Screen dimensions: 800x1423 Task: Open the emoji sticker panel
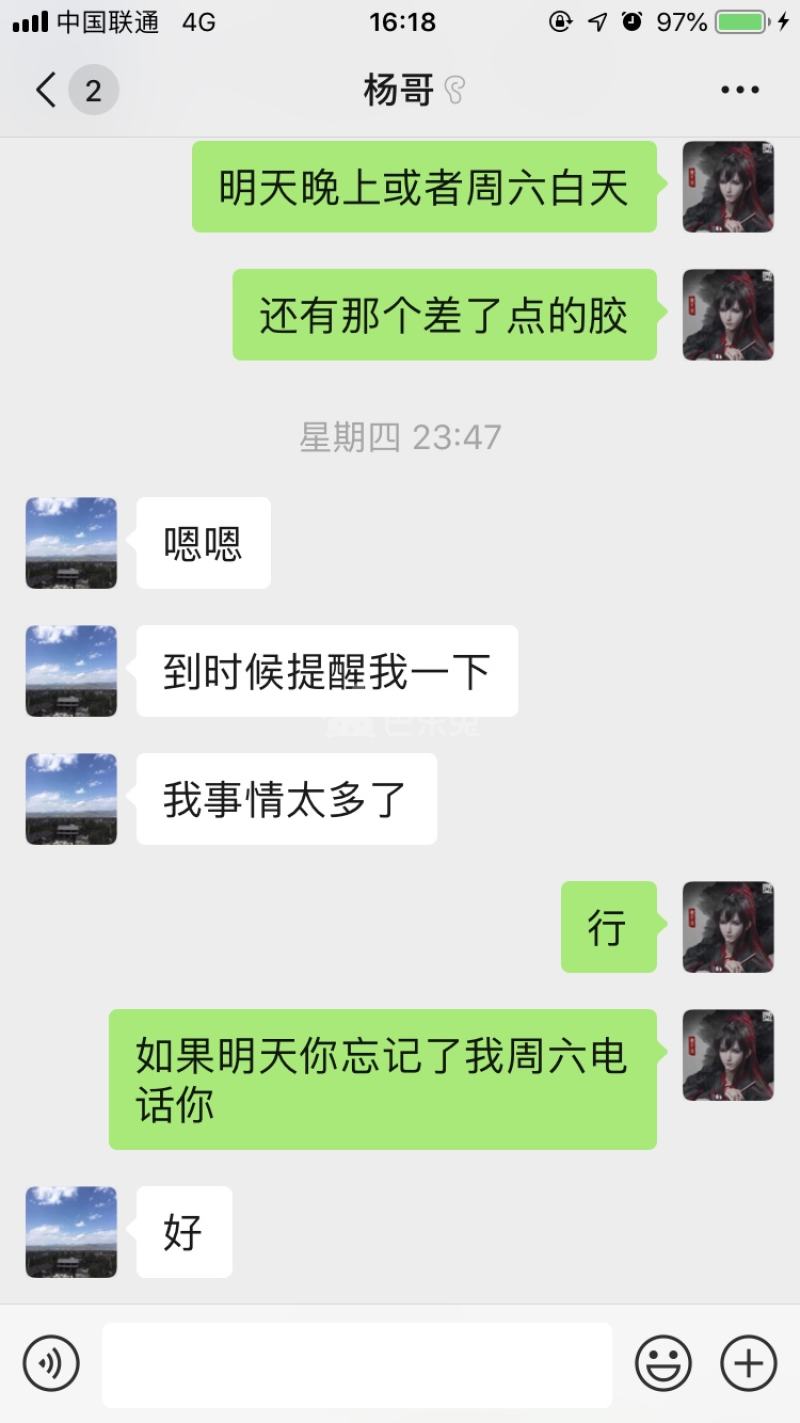tap(663, 1364)
